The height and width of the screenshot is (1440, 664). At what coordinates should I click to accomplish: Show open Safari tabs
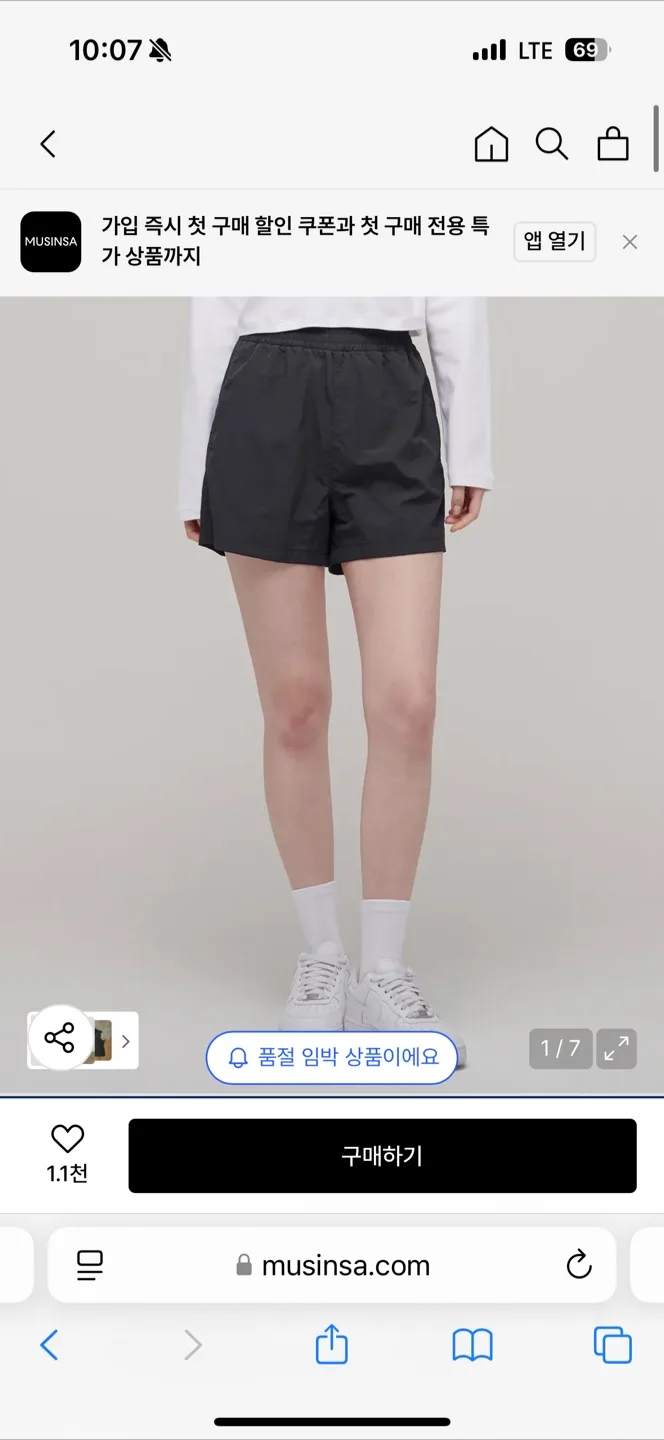point(612,1345)
